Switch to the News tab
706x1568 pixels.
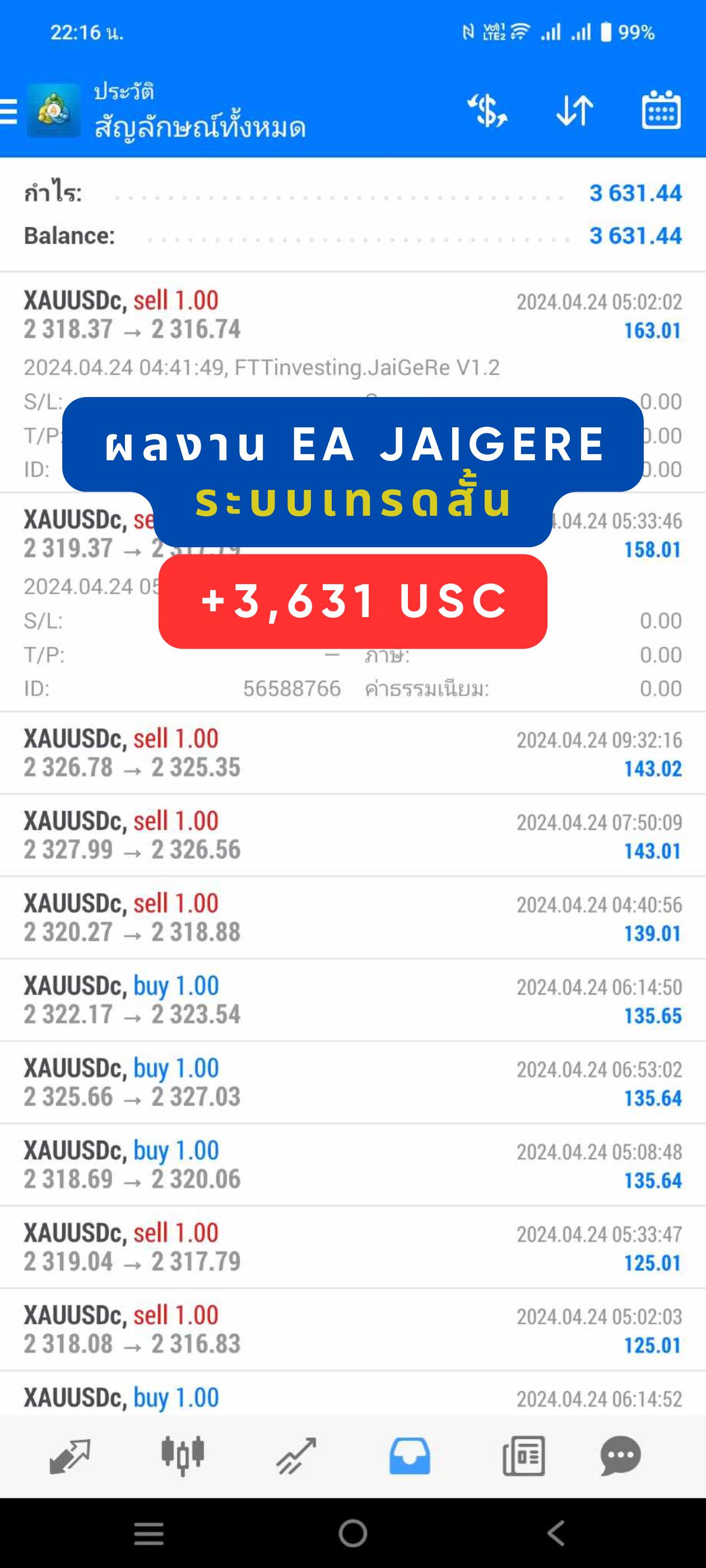click(x=523, y=1456)
